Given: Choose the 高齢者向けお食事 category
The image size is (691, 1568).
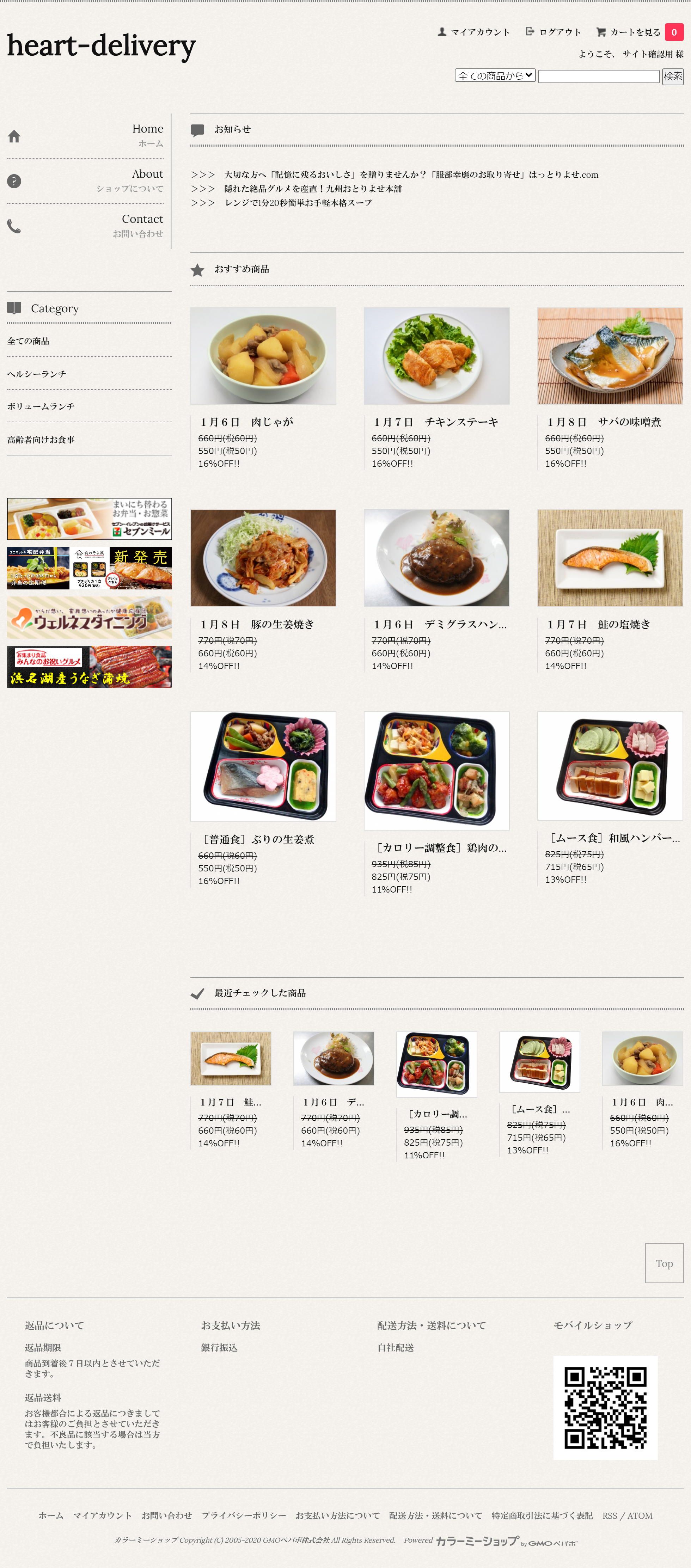Looking at the screenshot, I should (41, 440).
